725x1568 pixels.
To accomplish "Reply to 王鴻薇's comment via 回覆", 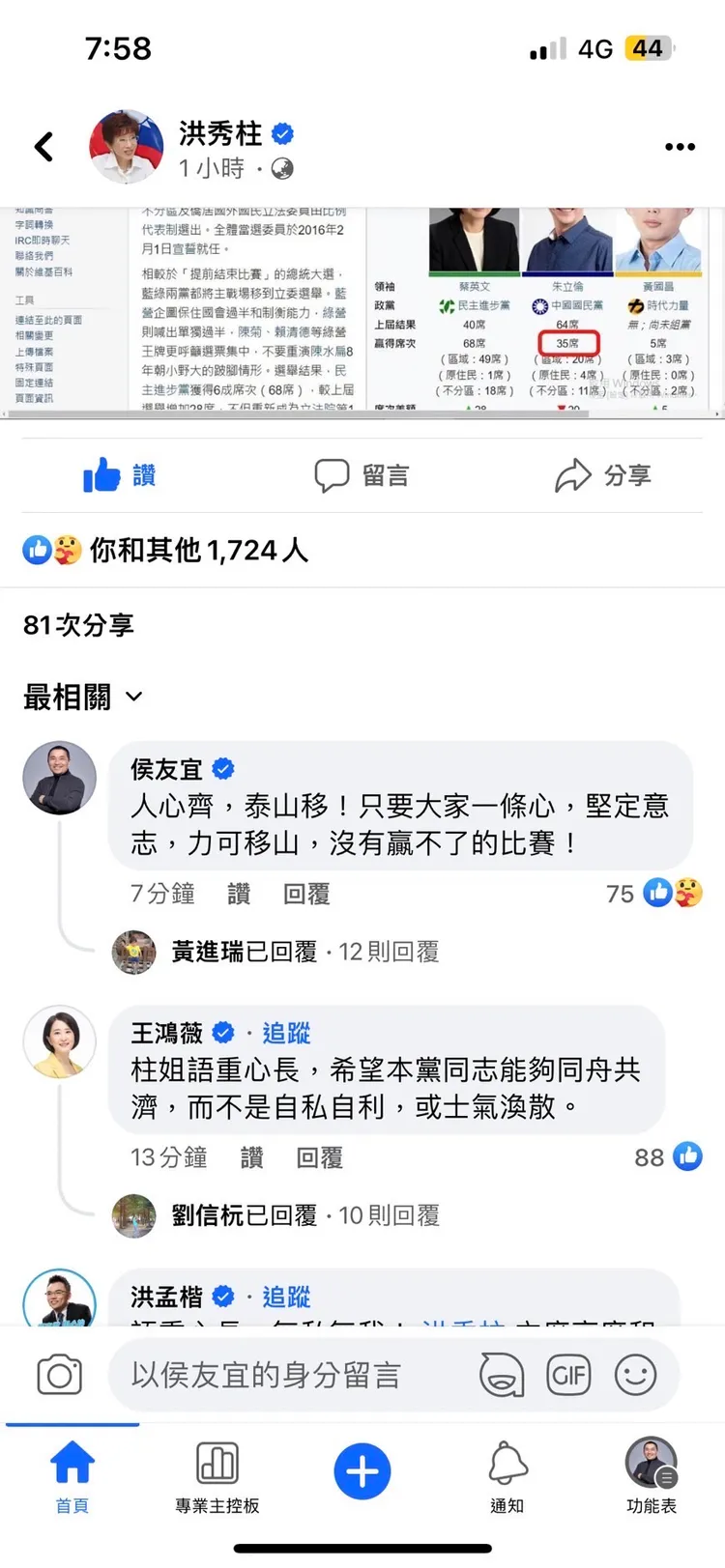I will (x=318, y=1157).
